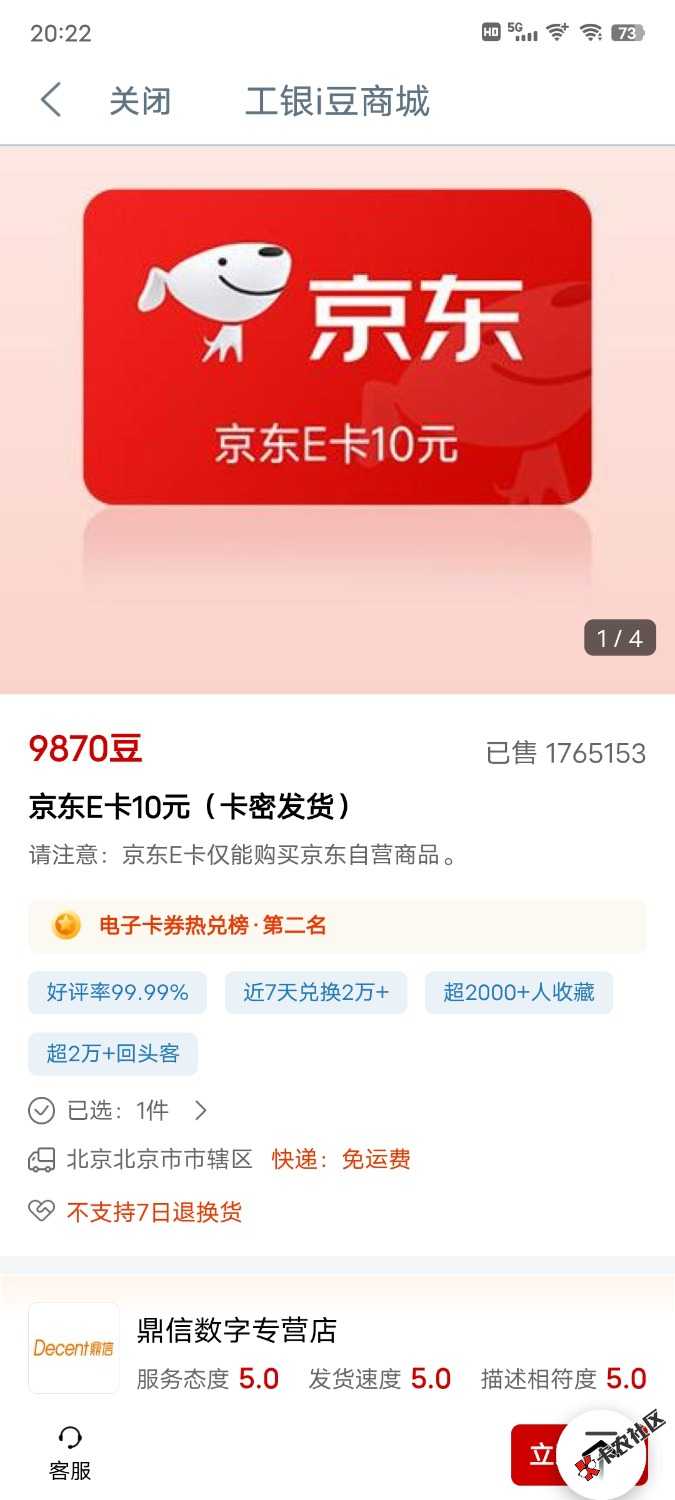Tap 关闭 to close the page
The height and width of the screenshot is (1500, 675).
(x=140, y=101)
